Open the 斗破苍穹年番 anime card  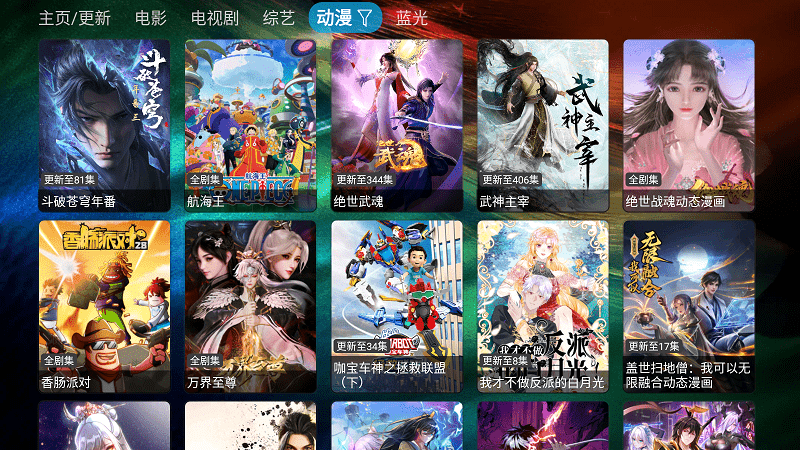point(104,125)
